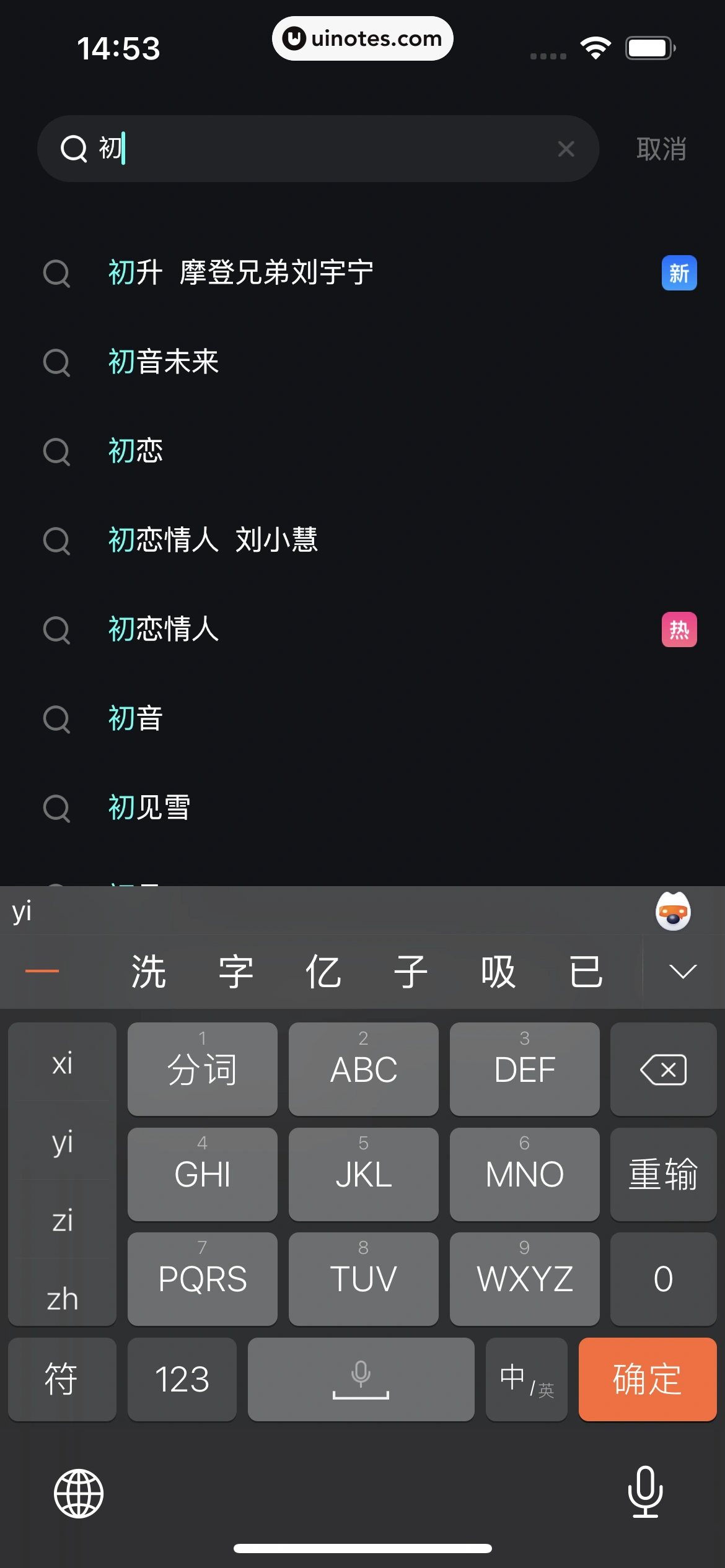This screenshot has height=1568, width=725.
Task: Tap the globe icon to switch keyboards
Action: [x=79, y=1492]
